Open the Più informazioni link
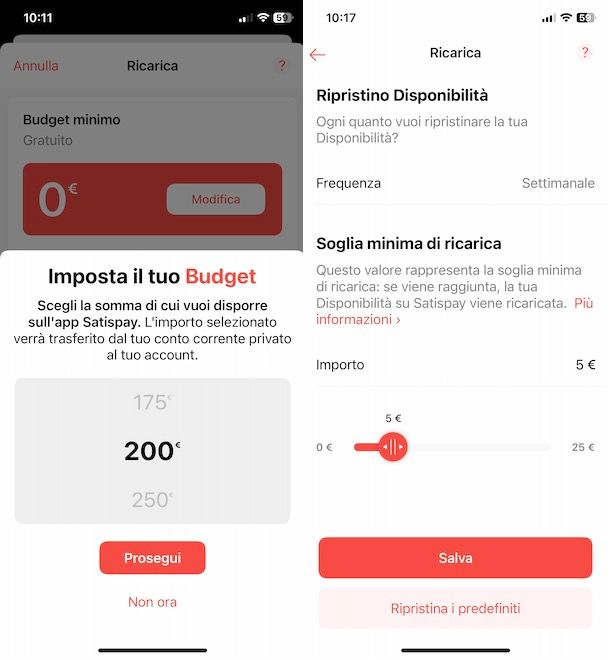 tap(358, 320)
